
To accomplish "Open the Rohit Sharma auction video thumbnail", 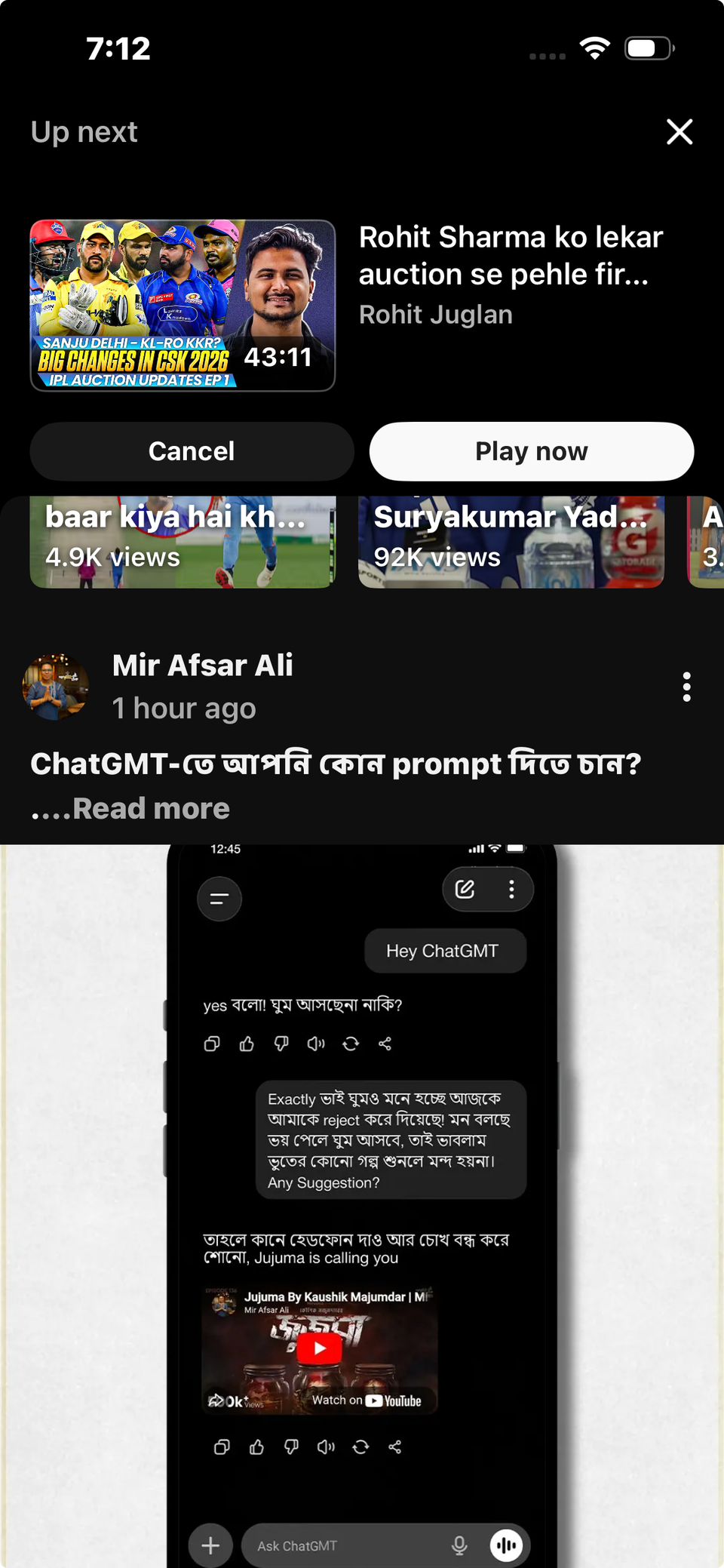I will point(183,306).
